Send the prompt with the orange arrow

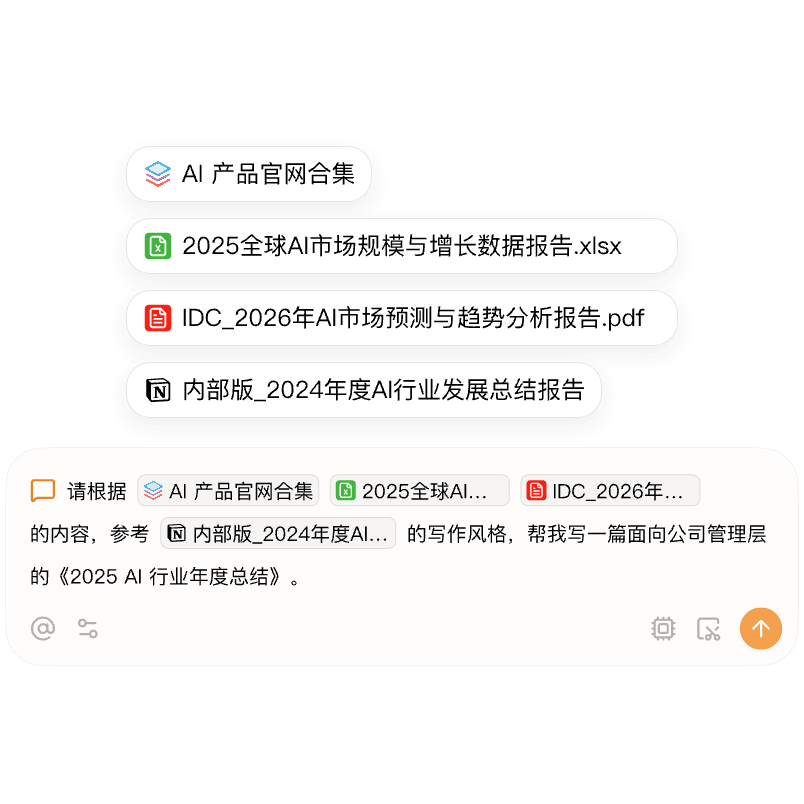[x=760, y=628]
